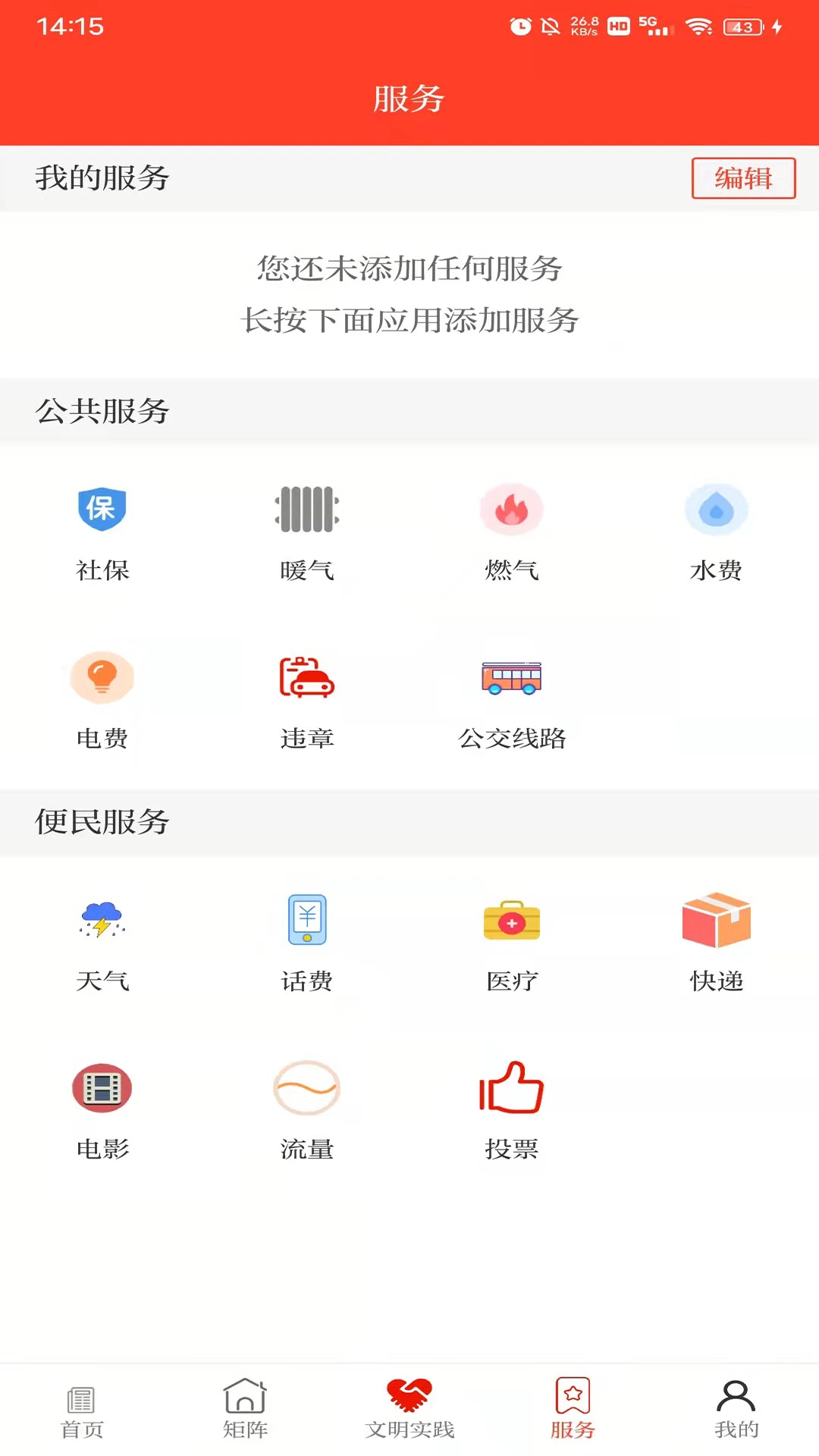Image resolution: width=819 pixels, height=1456 pixels.
Task: Open the 社保 social security service
Action: coord(102,531)
